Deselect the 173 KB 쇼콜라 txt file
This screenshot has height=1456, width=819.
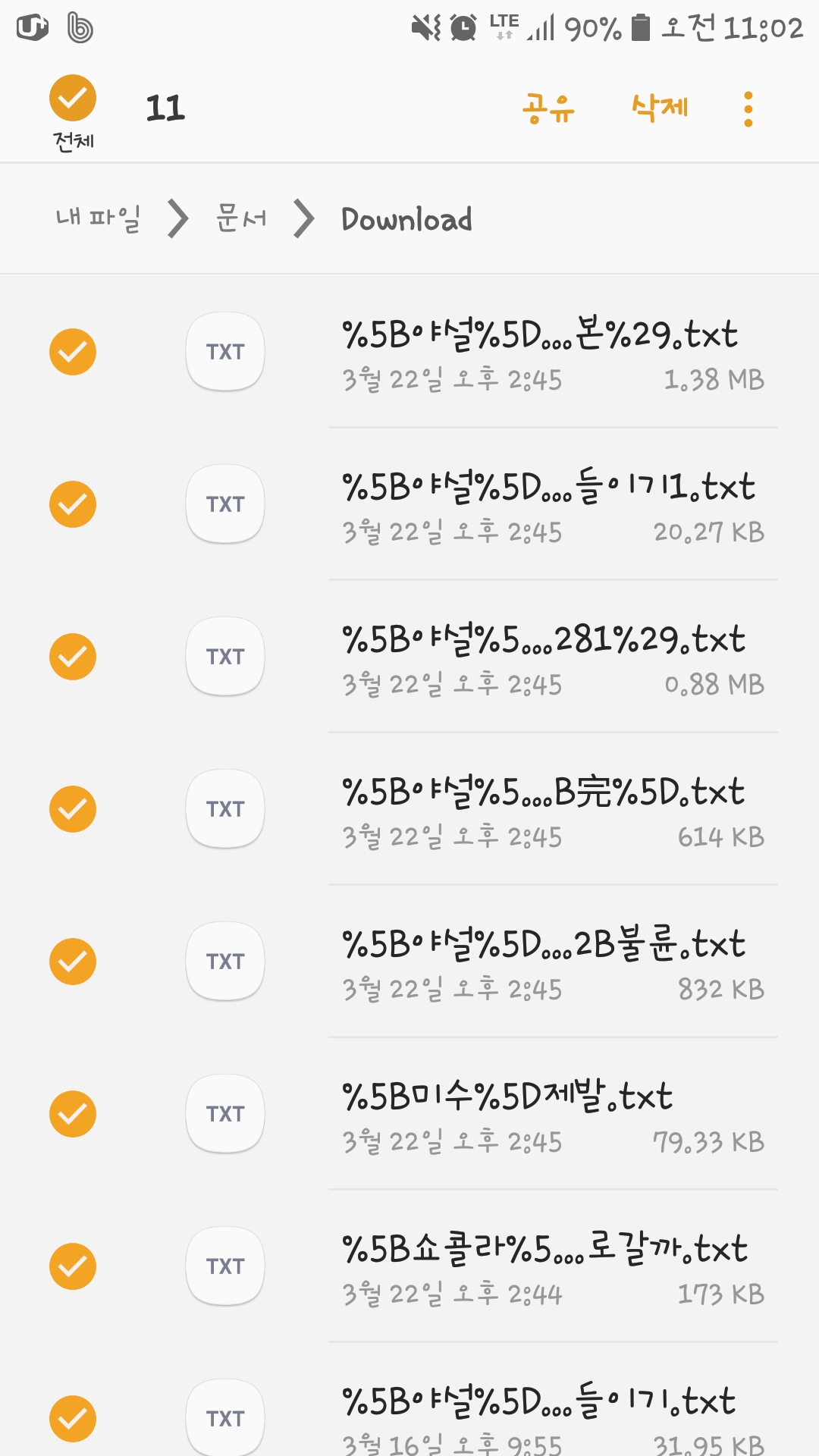tap(73, 1266)
